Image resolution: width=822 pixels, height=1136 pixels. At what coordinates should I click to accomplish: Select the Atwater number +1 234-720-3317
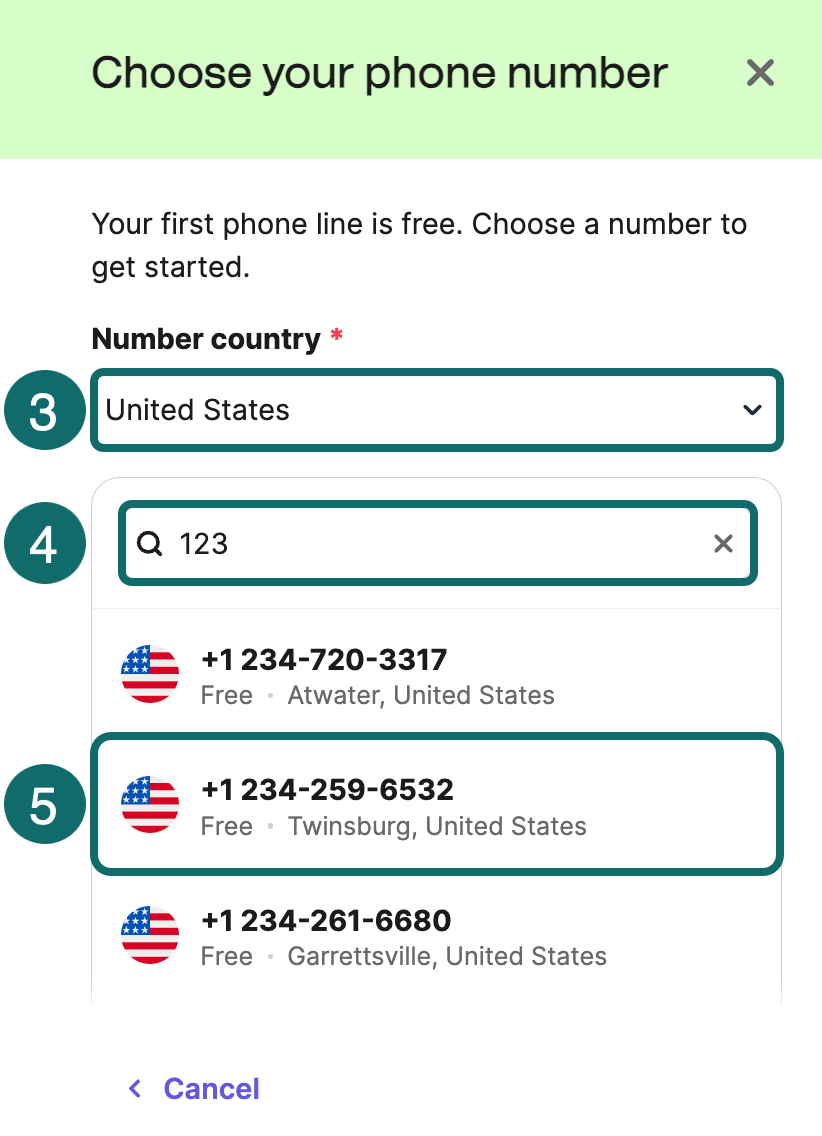pos(435,675)
